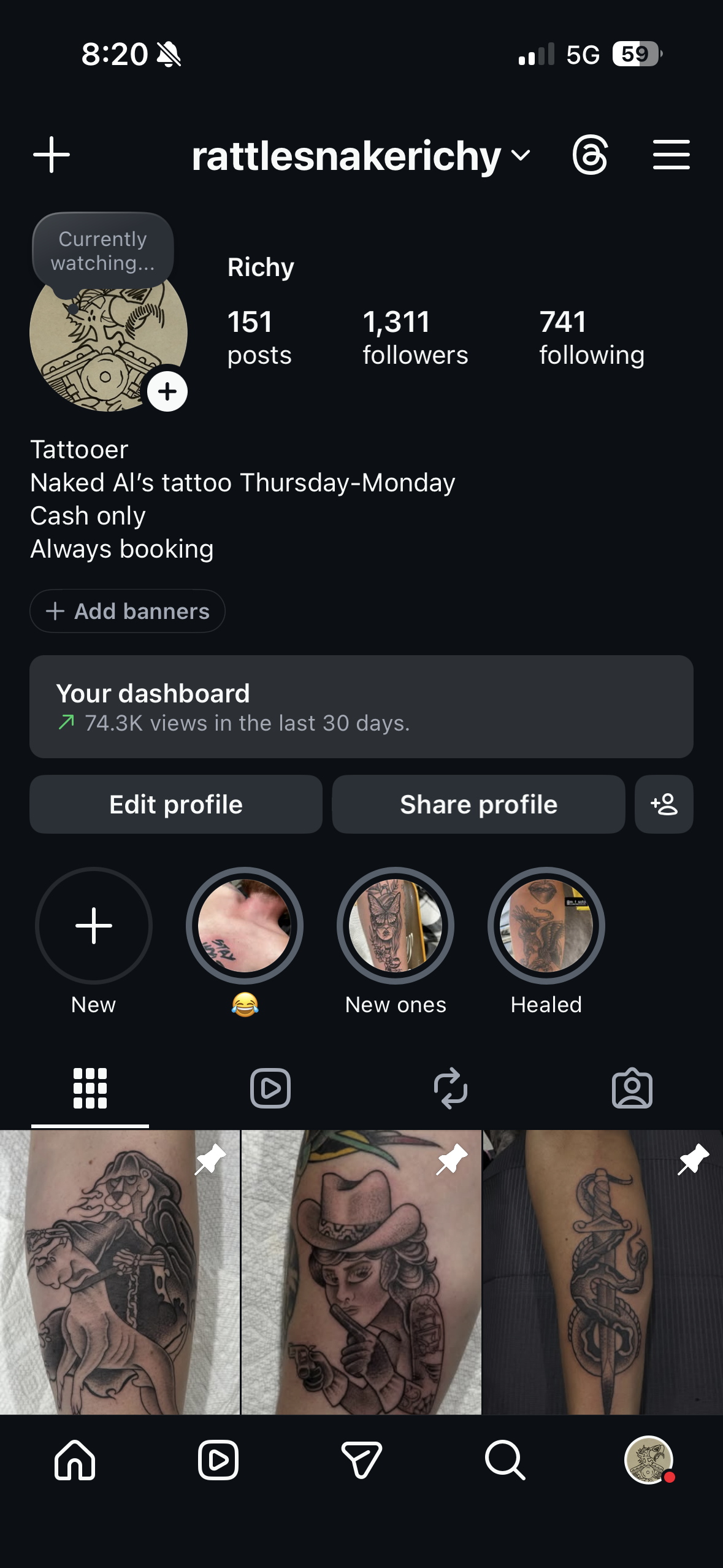Open Search from the bottom bar

tap(505, 1460)
